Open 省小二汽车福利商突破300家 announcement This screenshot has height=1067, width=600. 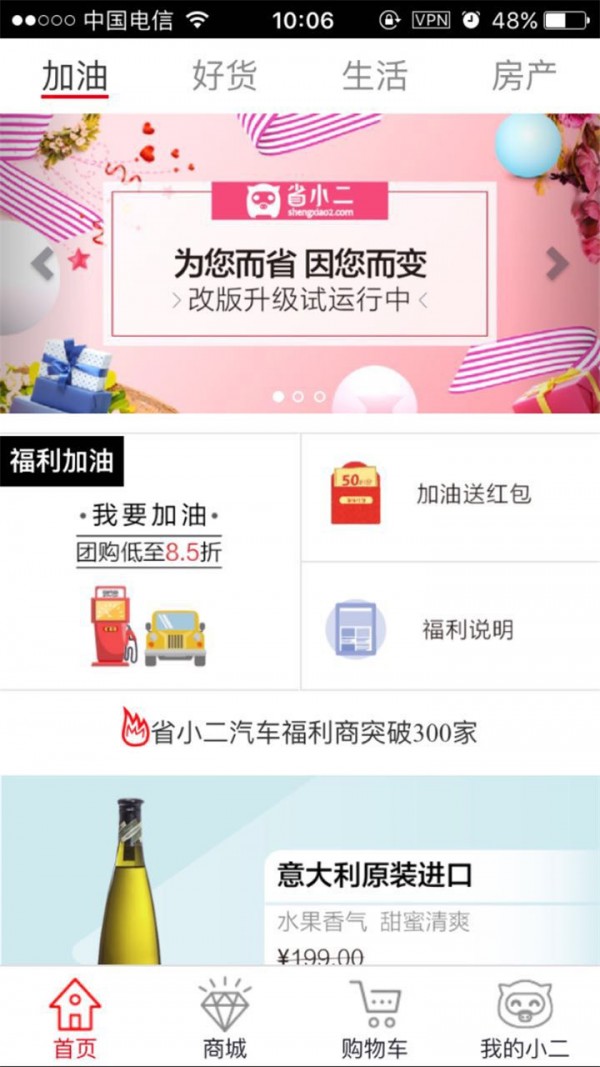[x=300, y=732]
